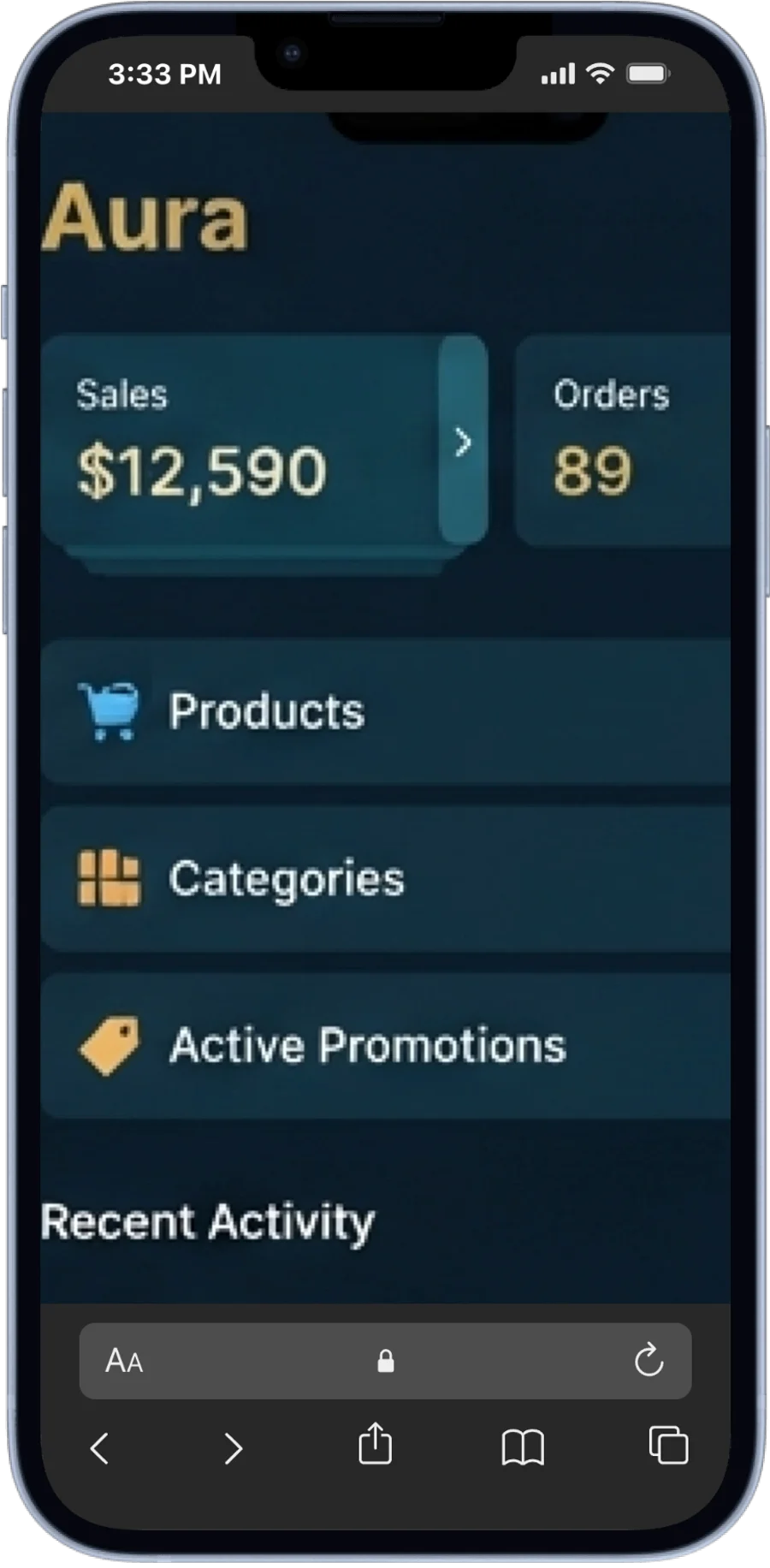
Task: Go back in the browser
Action: 99,1448
